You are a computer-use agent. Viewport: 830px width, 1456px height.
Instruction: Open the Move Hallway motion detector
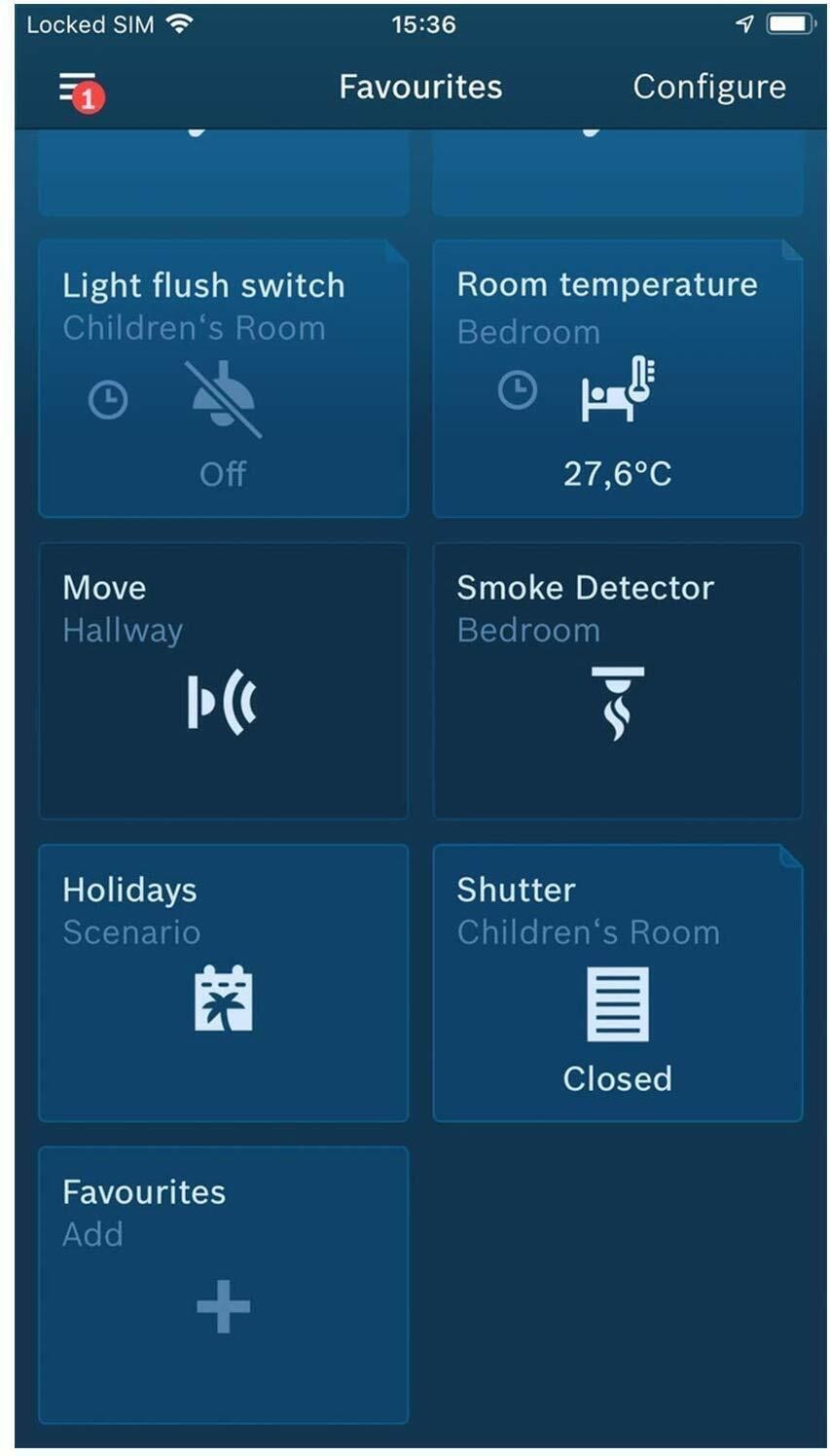click(x=223, y=681)
